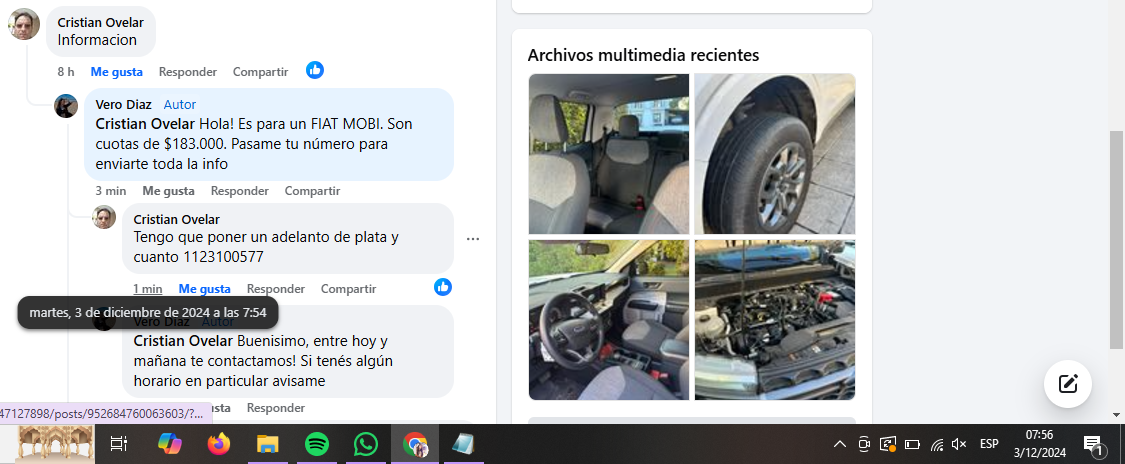Viewport: 1125px width, 464px height.
Task: View the dashboard interior photo
Action: click(x=608, y=319)
